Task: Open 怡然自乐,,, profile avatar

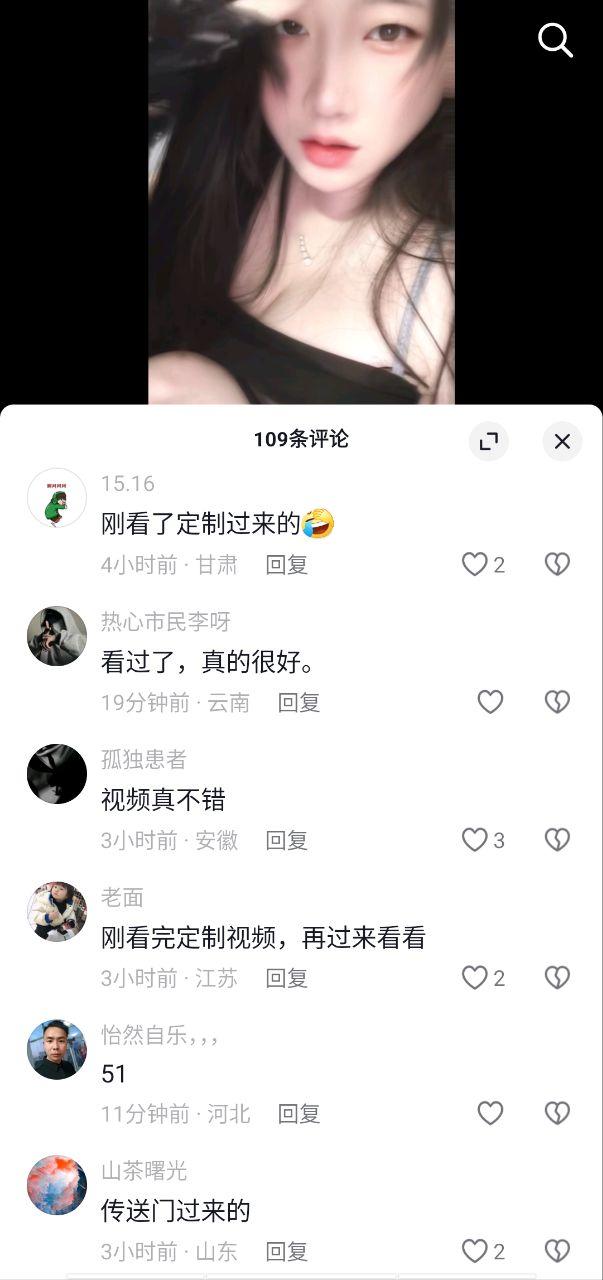Action: 57,1049
